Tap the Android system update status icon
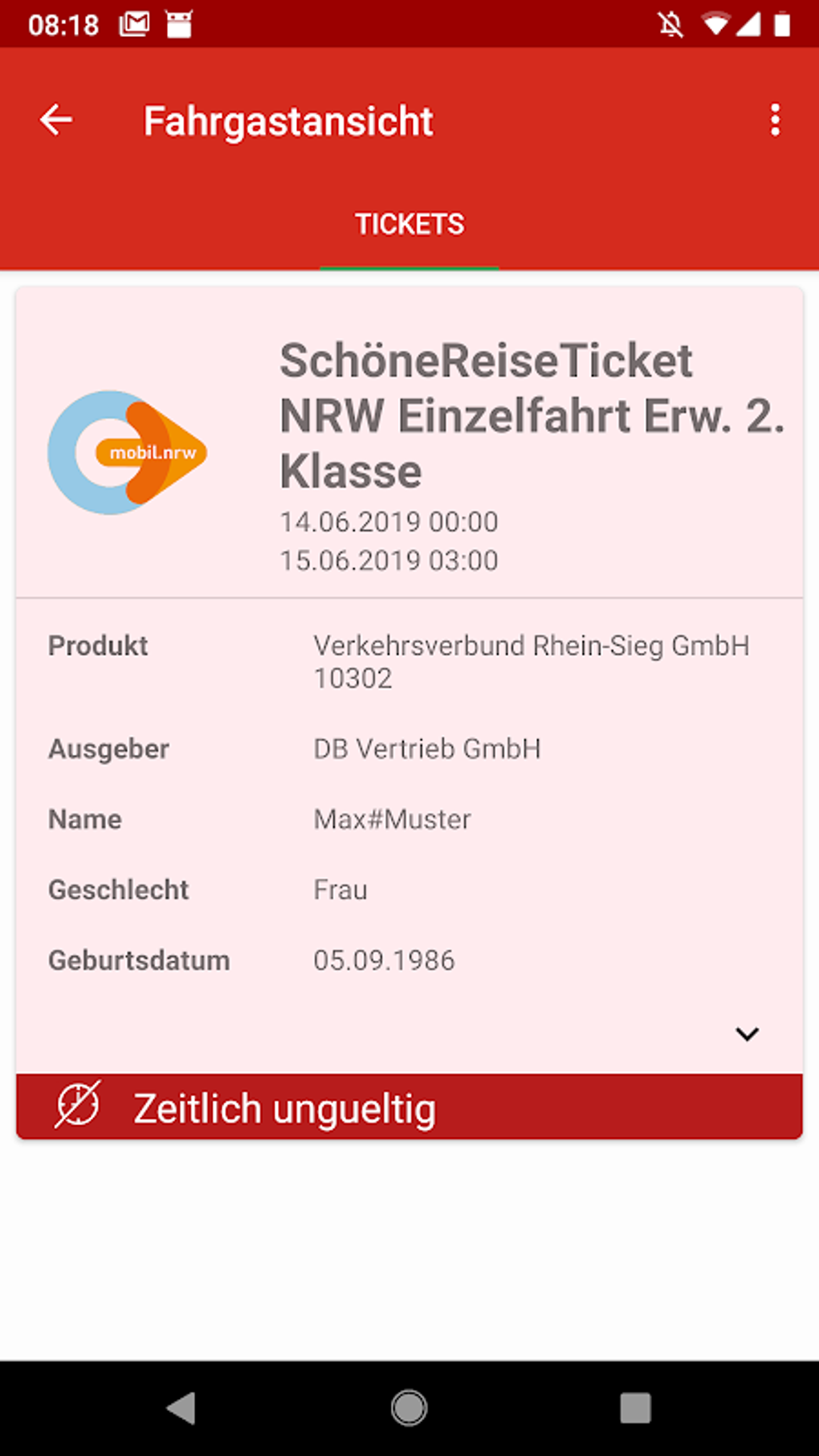Screen dimensions: 819x1456 (x=180, y=23)
